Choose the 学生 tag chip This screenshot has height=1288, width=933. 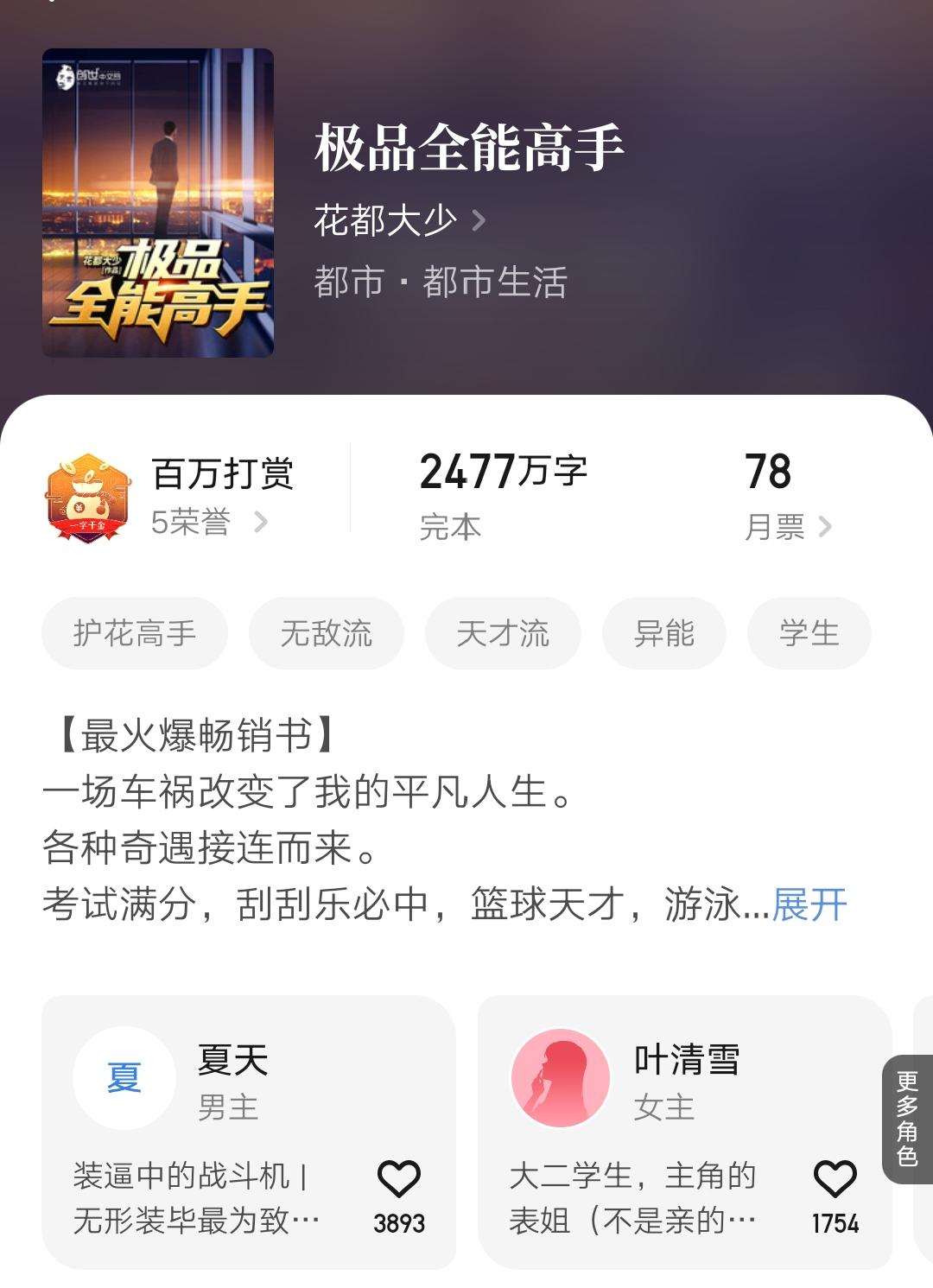point(809,633)
